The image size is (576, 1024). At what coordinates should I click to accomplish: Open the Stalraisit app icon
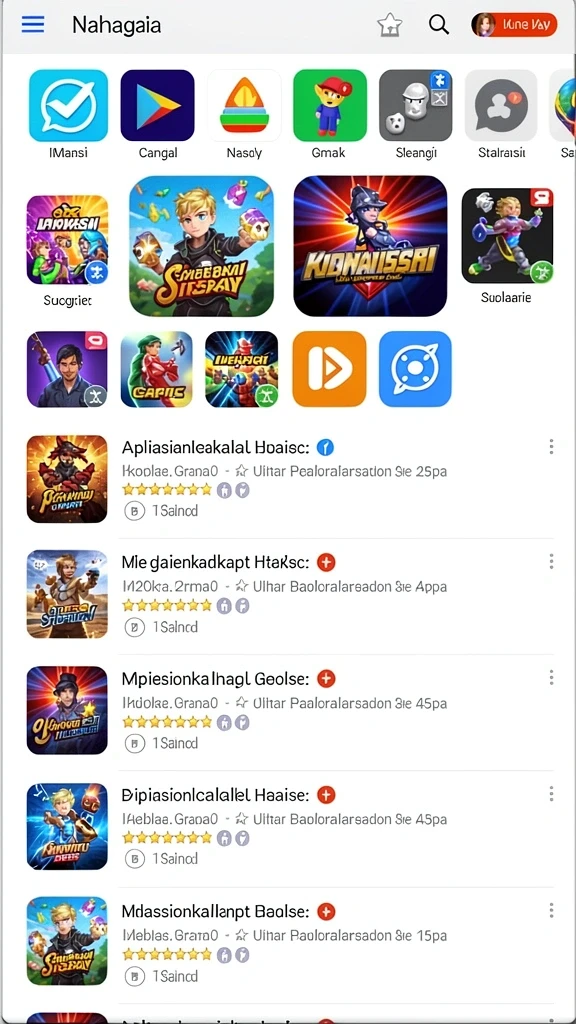click(x=501, y=105)
